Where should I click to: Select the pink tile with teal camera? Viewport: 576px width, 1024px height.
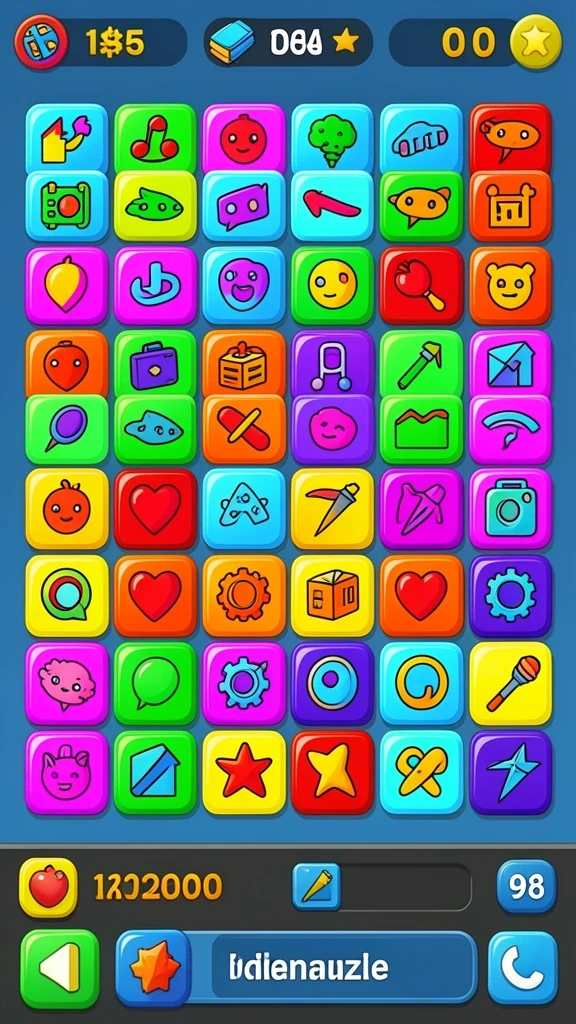coord(511,509)
